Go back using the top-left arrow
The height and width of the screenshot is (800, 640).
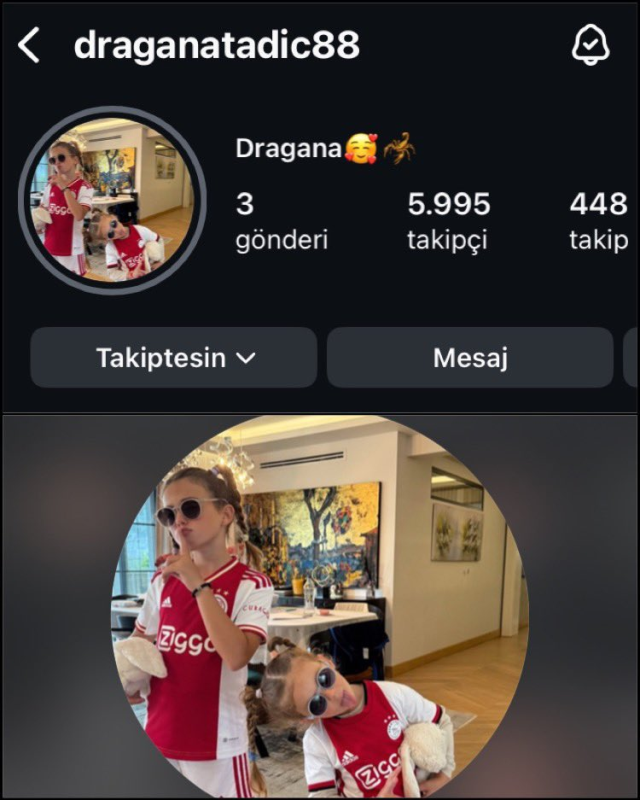tap(29, 45)
